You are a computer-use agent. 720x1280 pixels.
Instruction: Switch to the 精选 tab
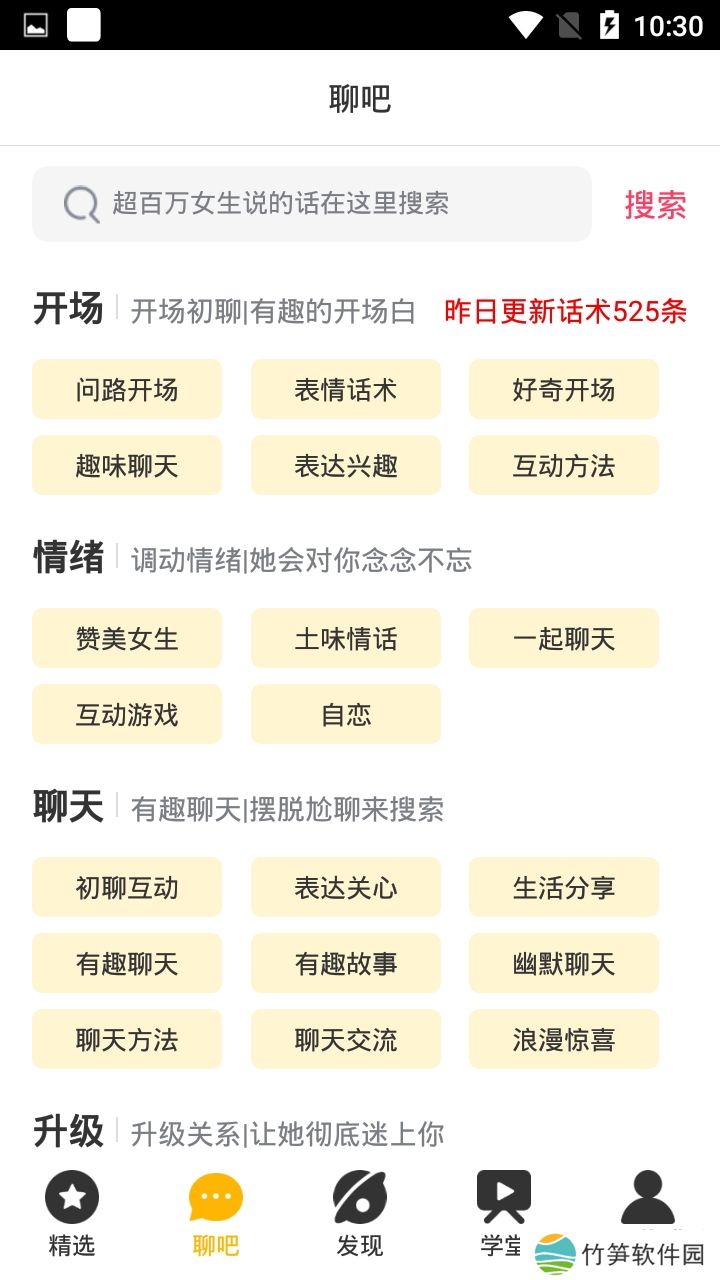coord(72,1212)
